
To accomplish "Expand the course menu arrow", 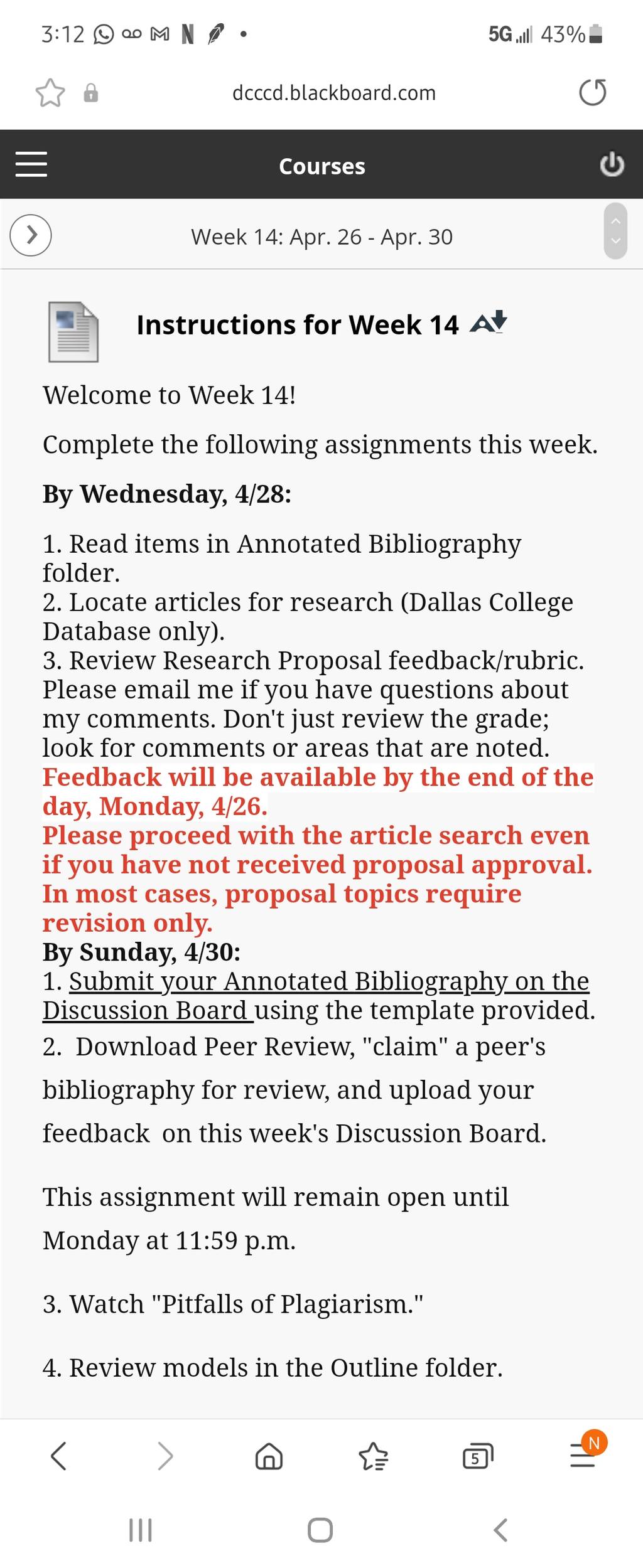I will tap(31, 235).
